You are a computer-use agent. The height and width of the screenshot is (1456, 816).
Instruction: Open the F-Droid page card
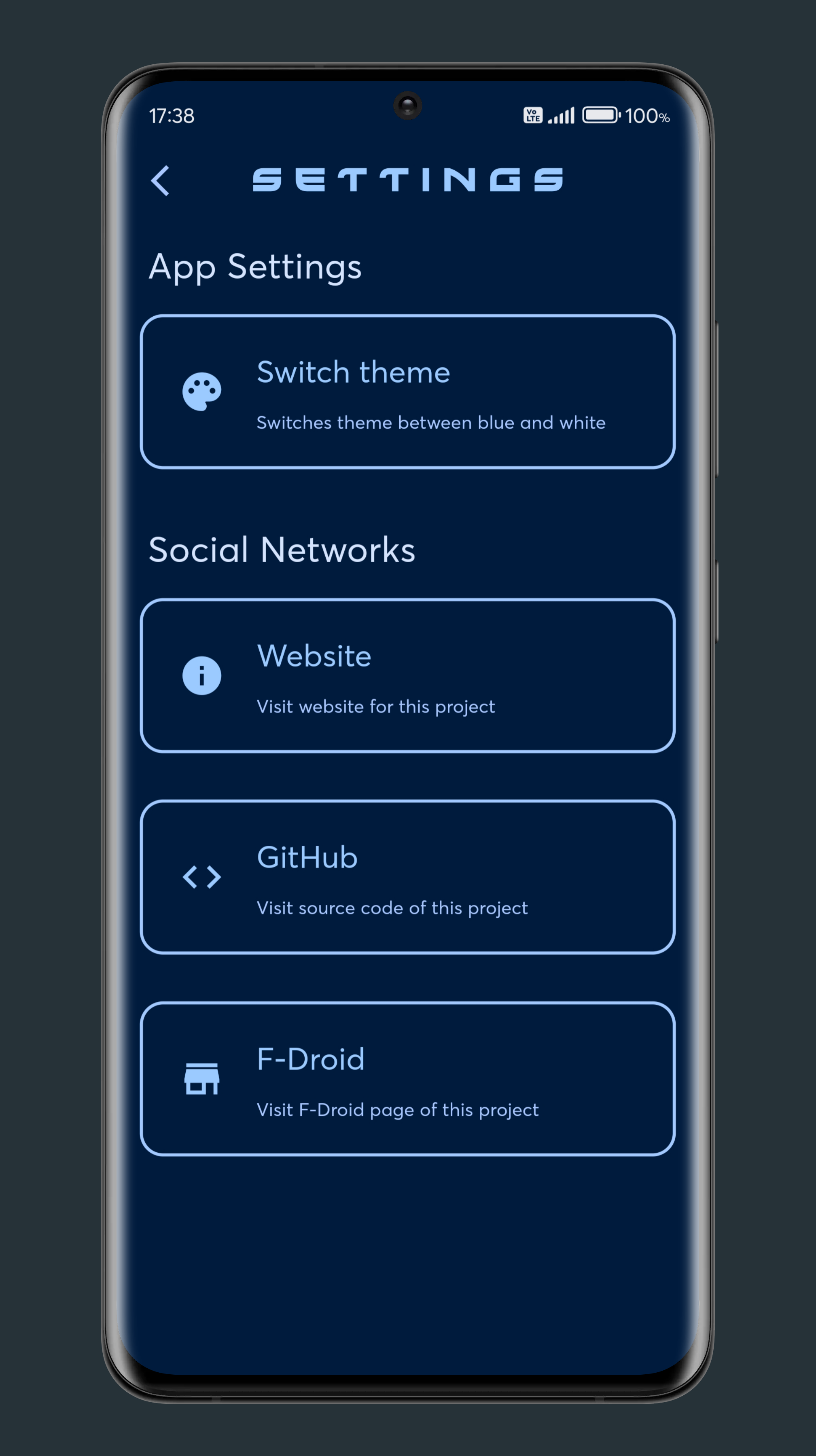408,1078
